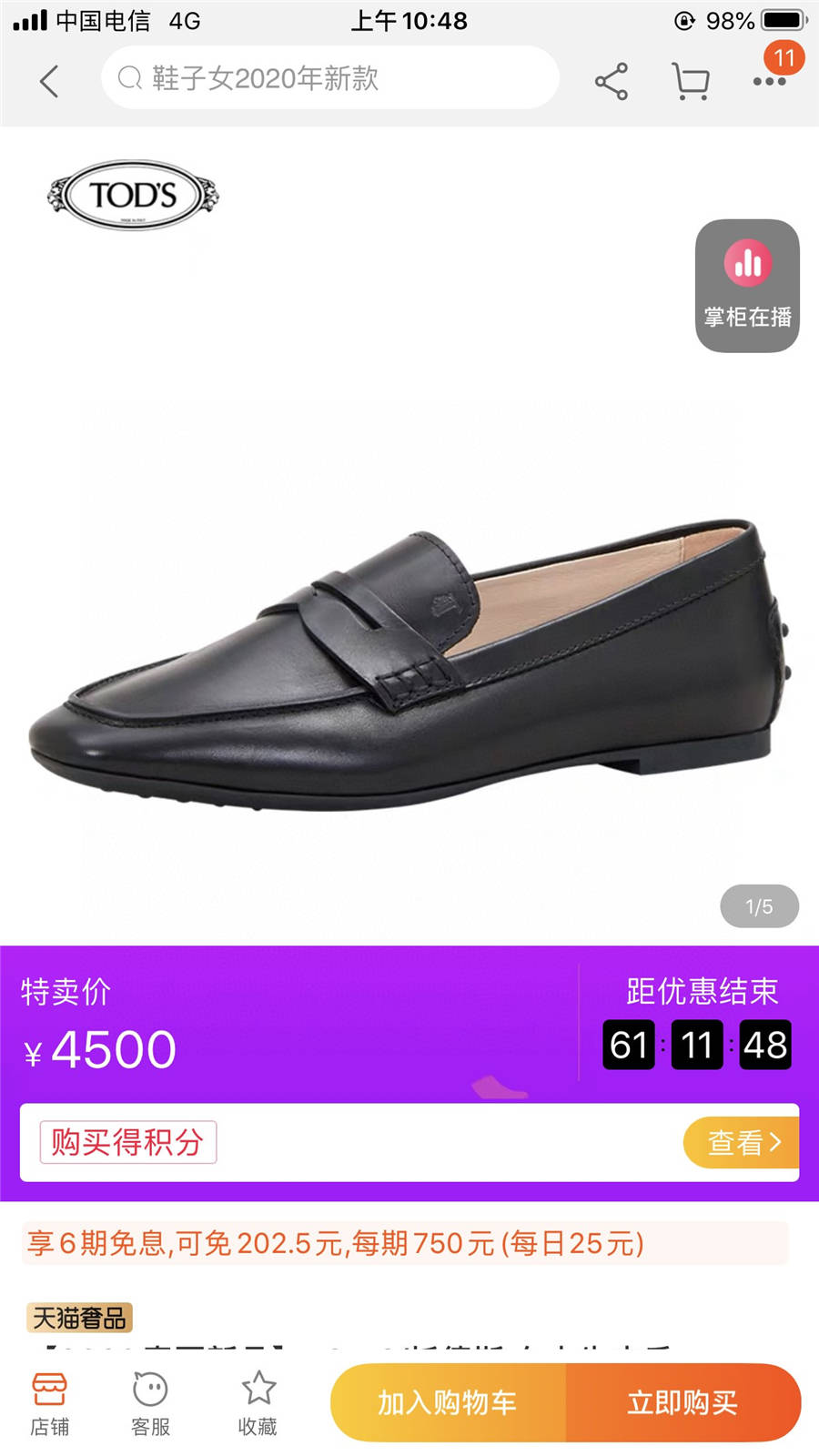Open the three-dot more menu
Image resolution: width=819 pixels, height=1456 pixels.
[x=769, y=81]
